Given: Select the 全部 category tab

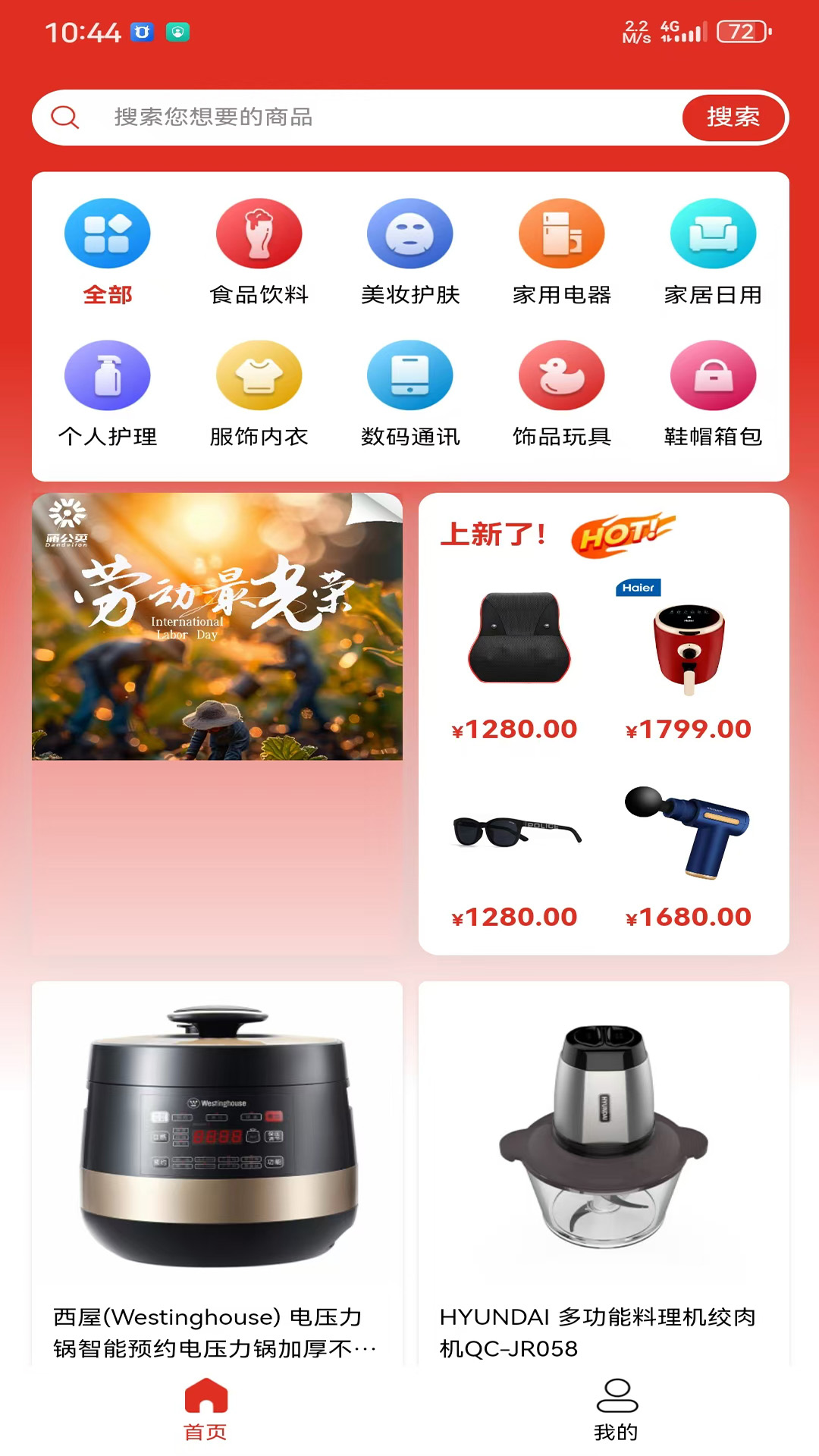Looking at the screenshot, I should pyautogui.click(x=107, y=233).
